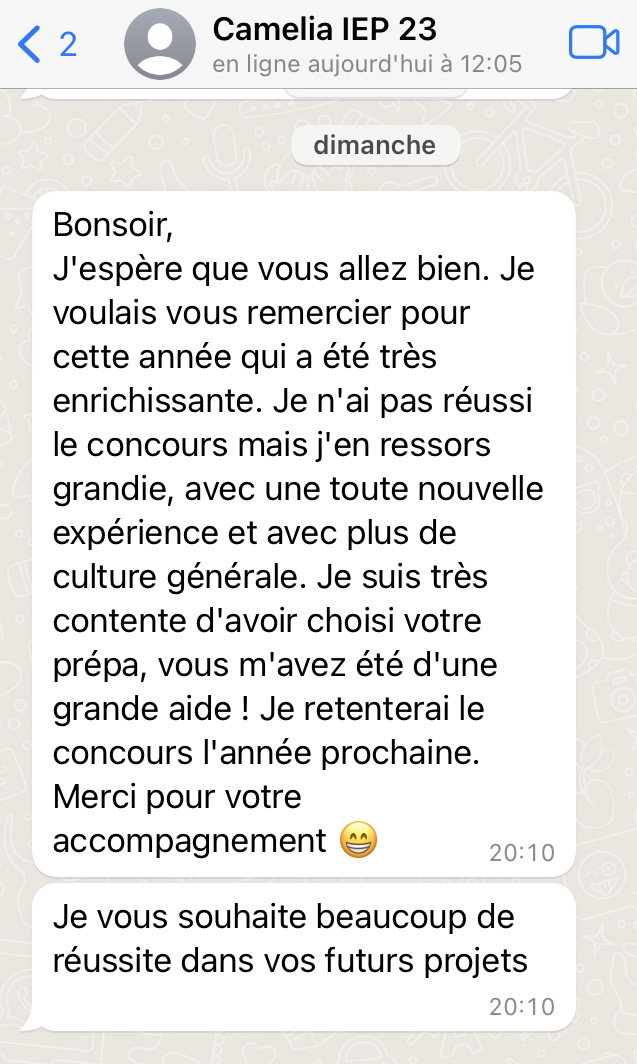
Task: Go back to the chats list
Action: [45, 44]
